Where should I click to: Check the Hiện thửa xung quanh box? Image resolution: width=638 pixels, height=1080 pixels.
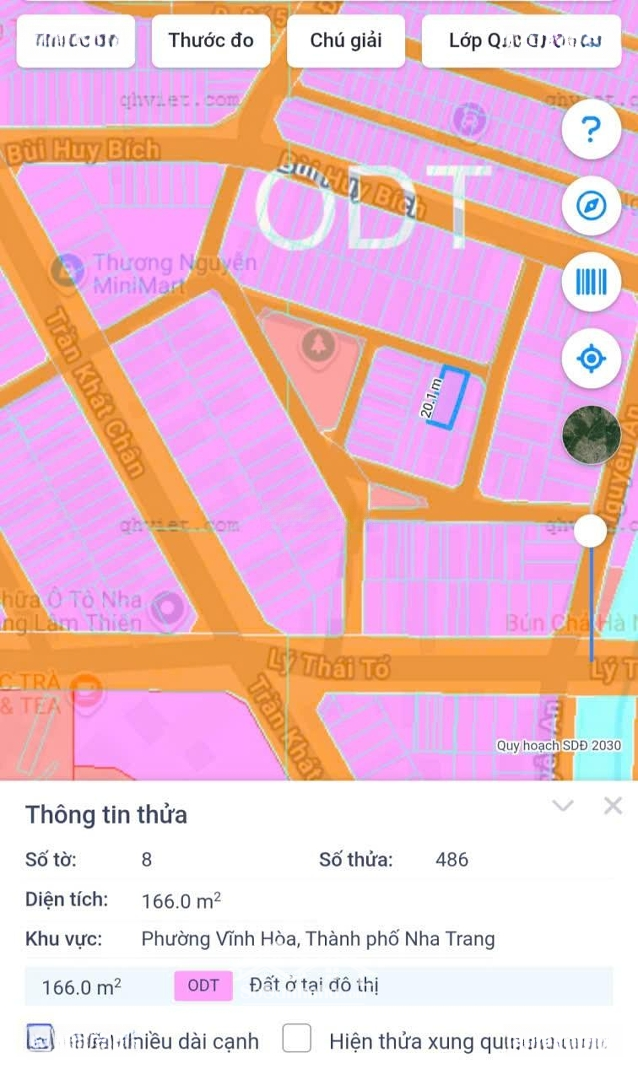point(297,1039)
